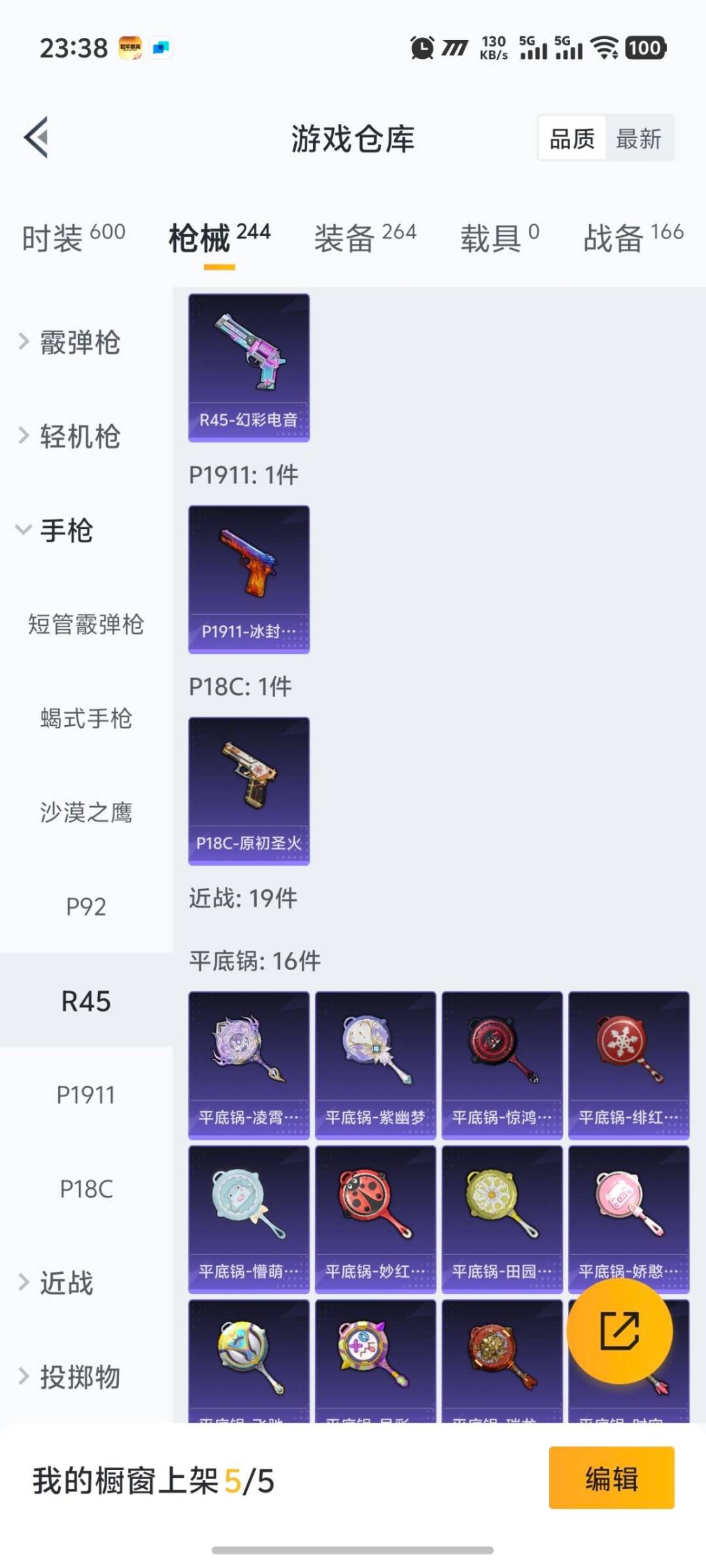Open the 平底锅-妙红 ladybug pan skin
Screen dimensions: 706x1568
(375, 1215)
